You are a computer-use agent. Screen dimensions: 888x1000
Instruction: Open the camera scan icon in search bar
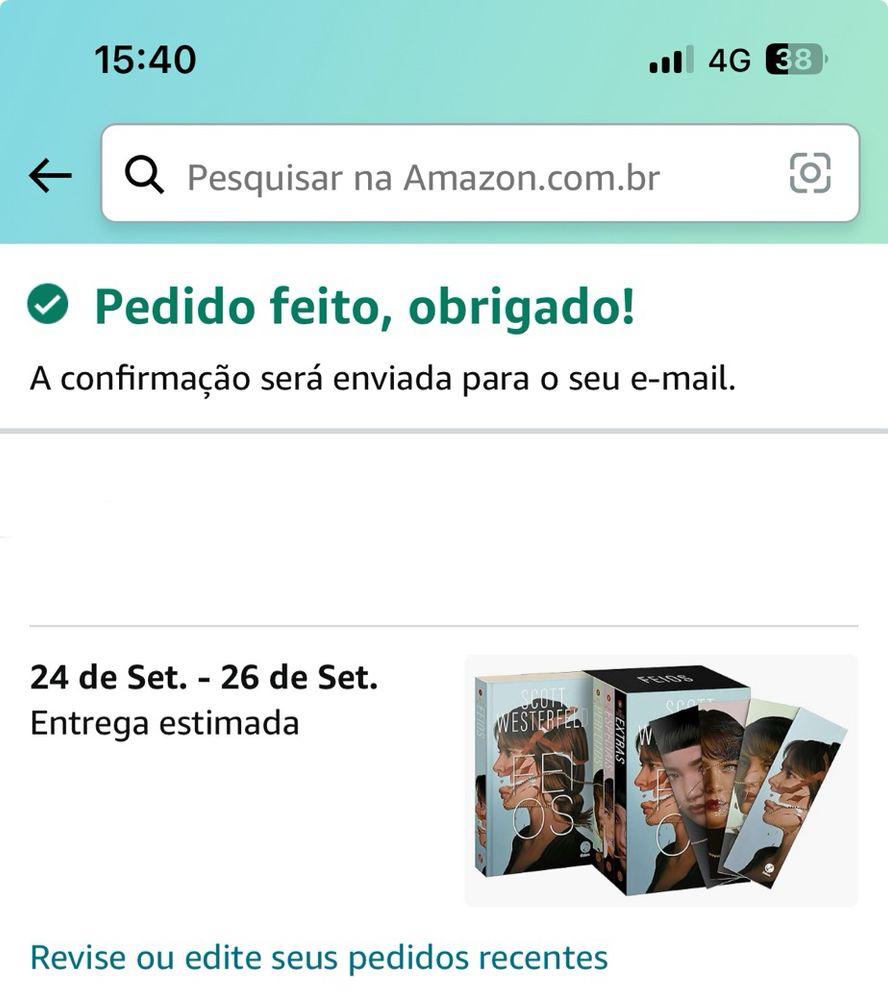pyautogui.click(x=810, y=174)
